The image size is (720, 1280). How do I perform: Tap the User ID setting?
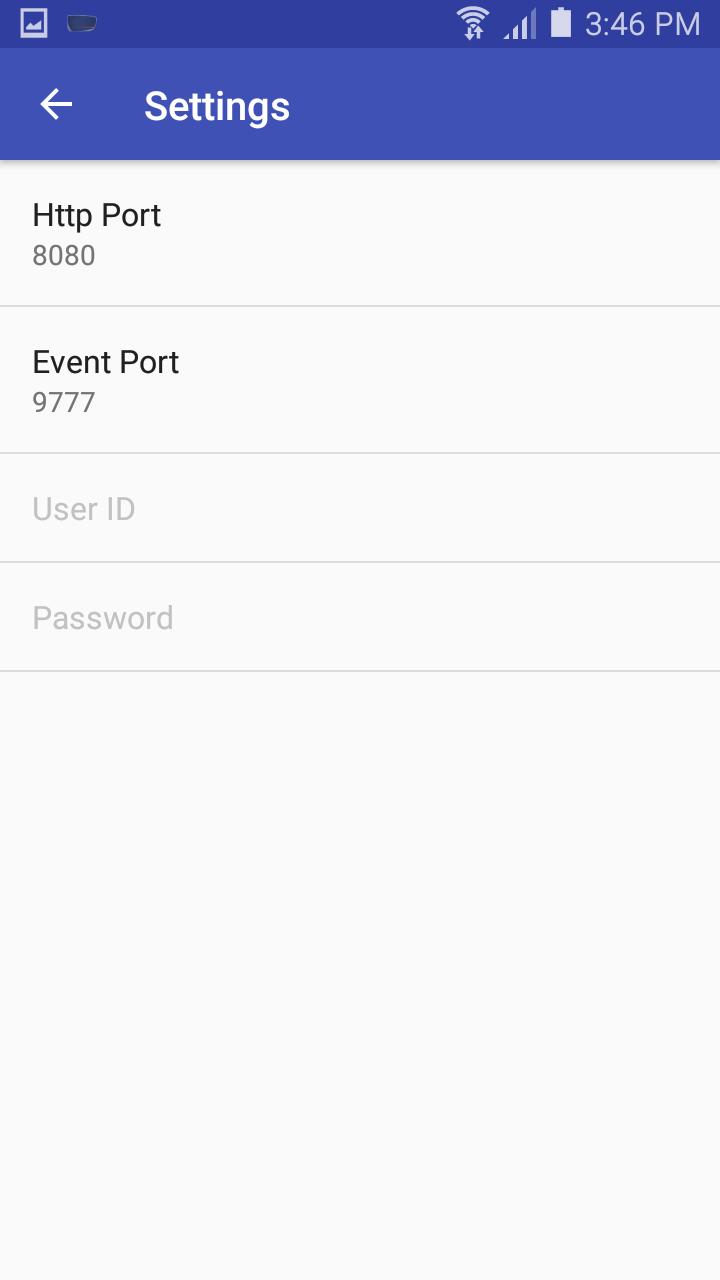(360, 509)
